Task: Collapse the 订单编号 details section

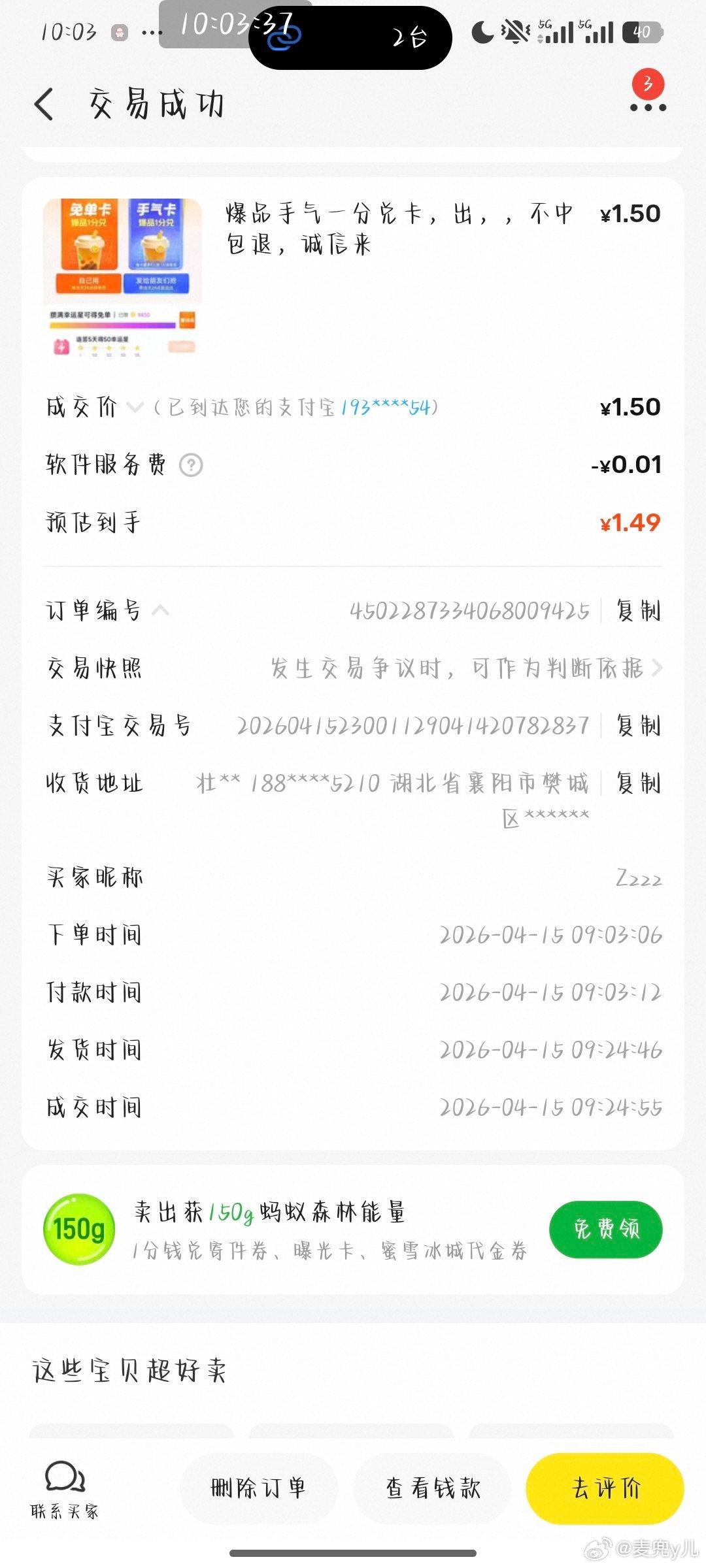Action: coord(161,611)
